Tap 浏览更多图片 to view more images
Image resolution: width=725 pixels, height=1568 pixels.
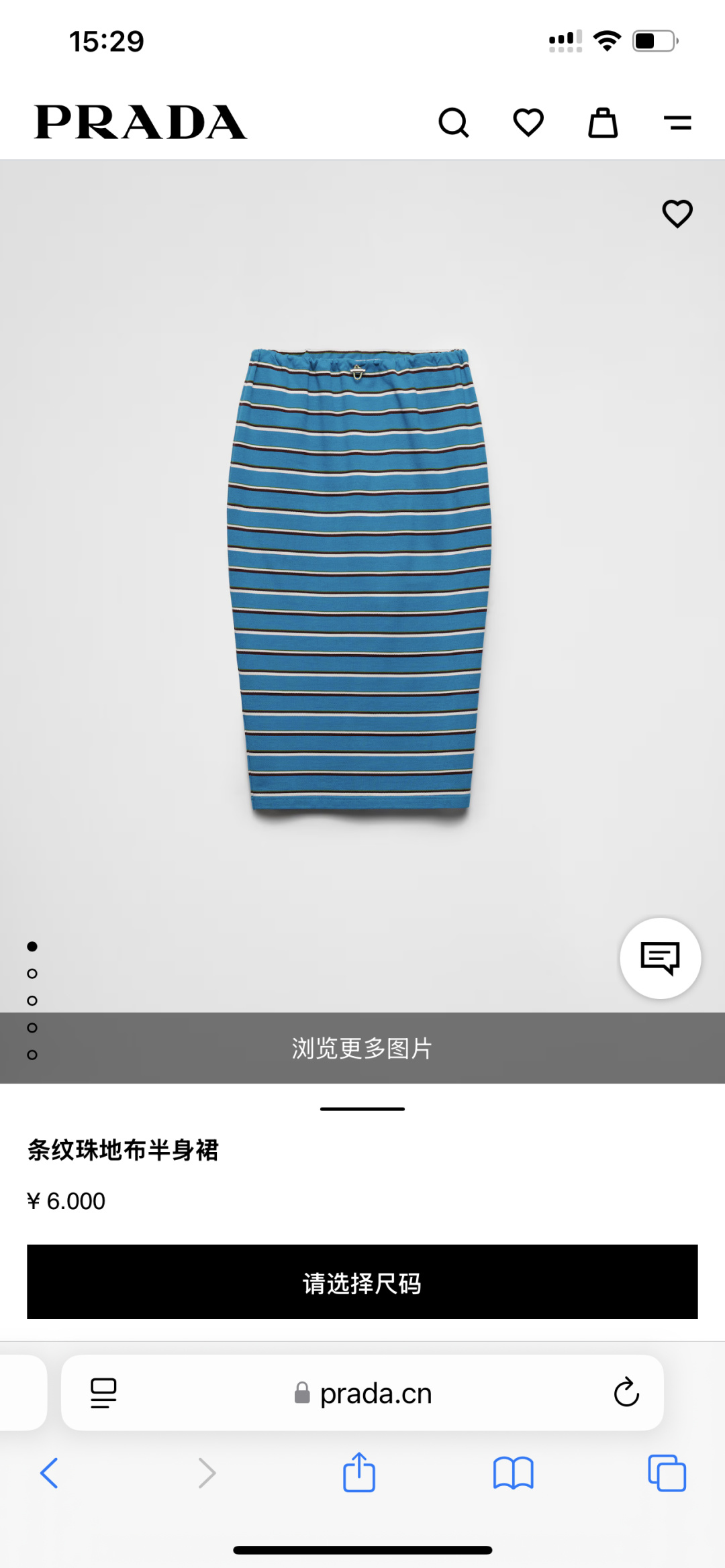click(x=362, y=1048)
